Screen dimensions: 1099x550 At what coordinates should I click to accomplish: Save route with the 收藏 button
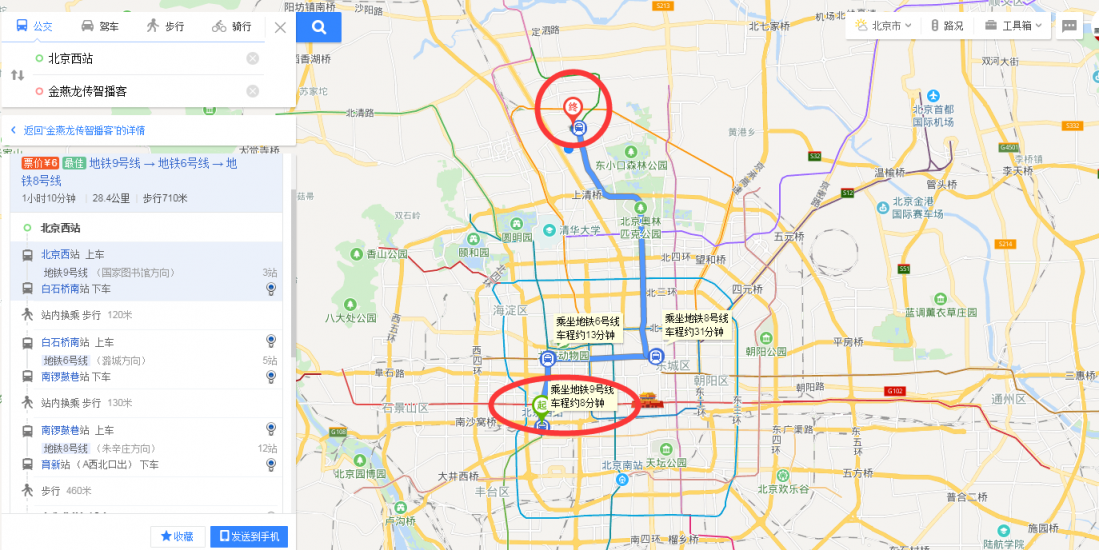[x=178, y=536]
